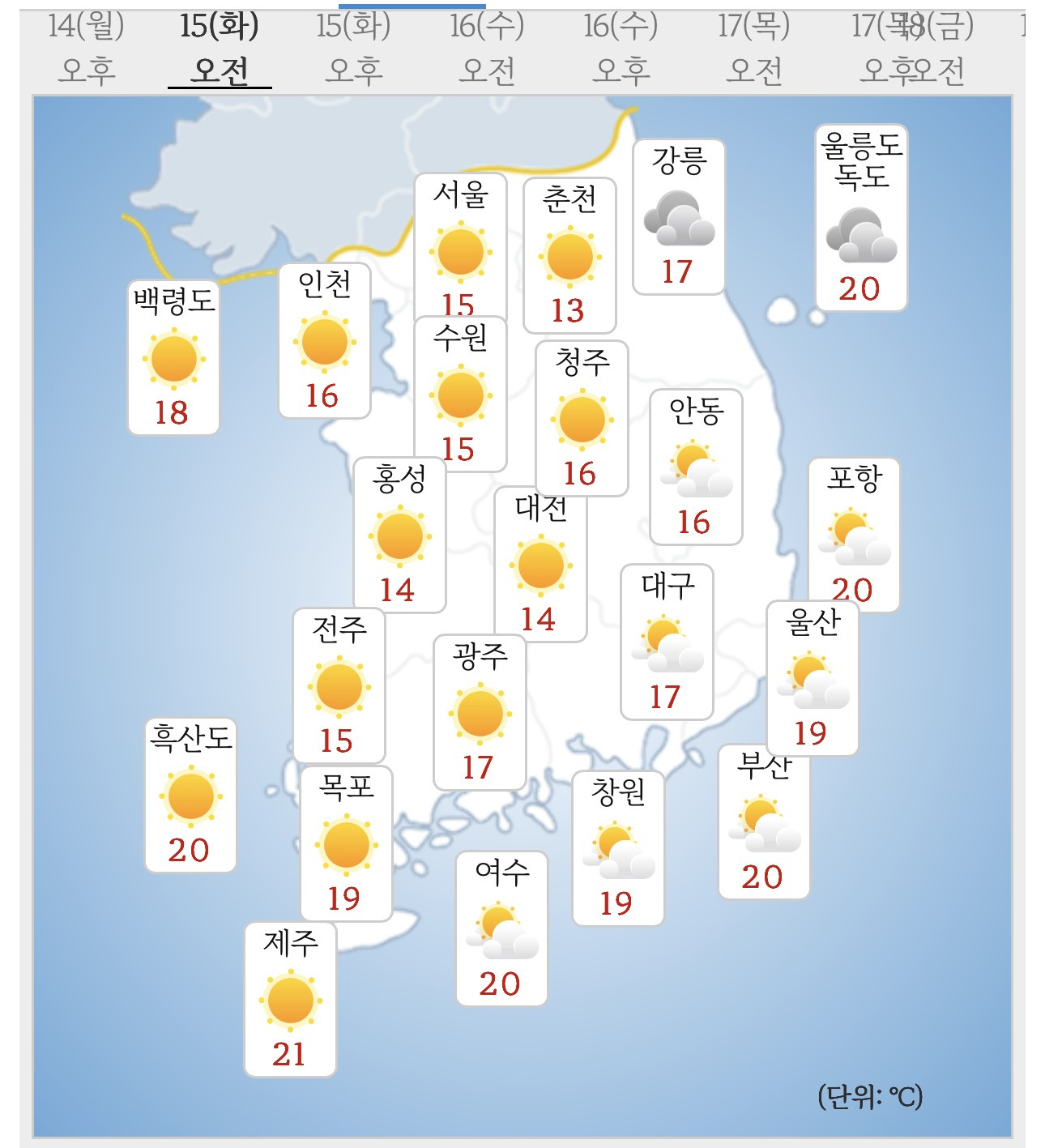View the 16(수) 오후 forecast tab
The height and width of the screenshot is (1148, 1045).
tap(621, 49)
